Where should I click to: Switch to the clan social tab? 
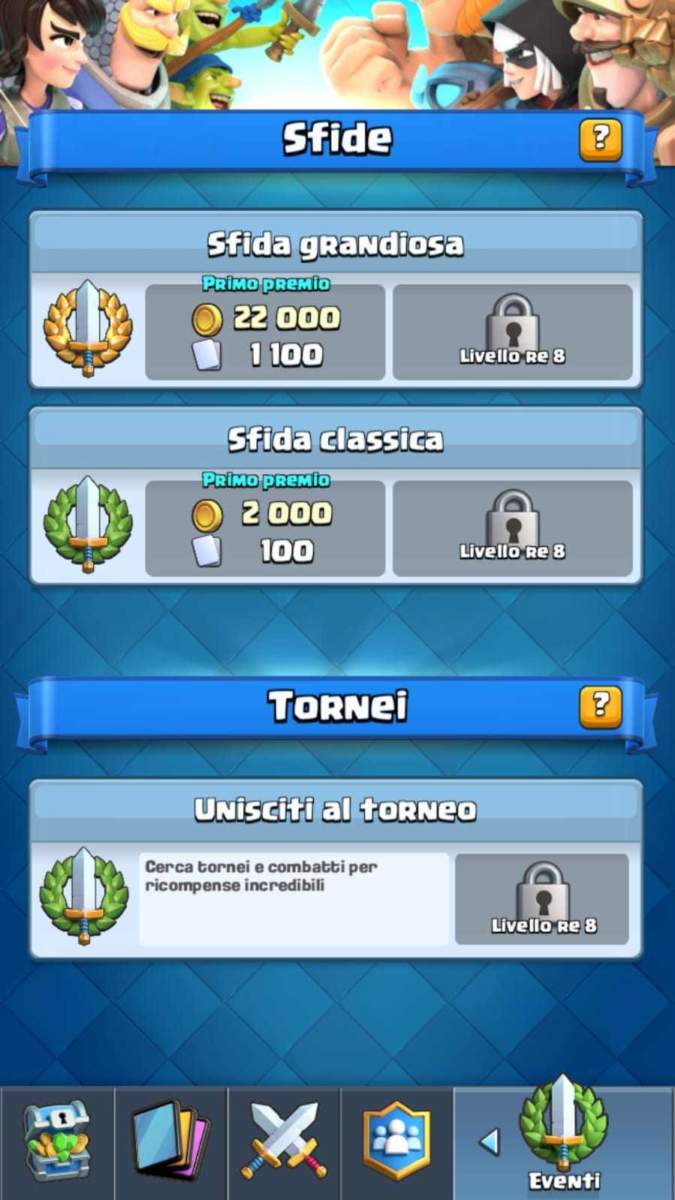point(397,1142)
